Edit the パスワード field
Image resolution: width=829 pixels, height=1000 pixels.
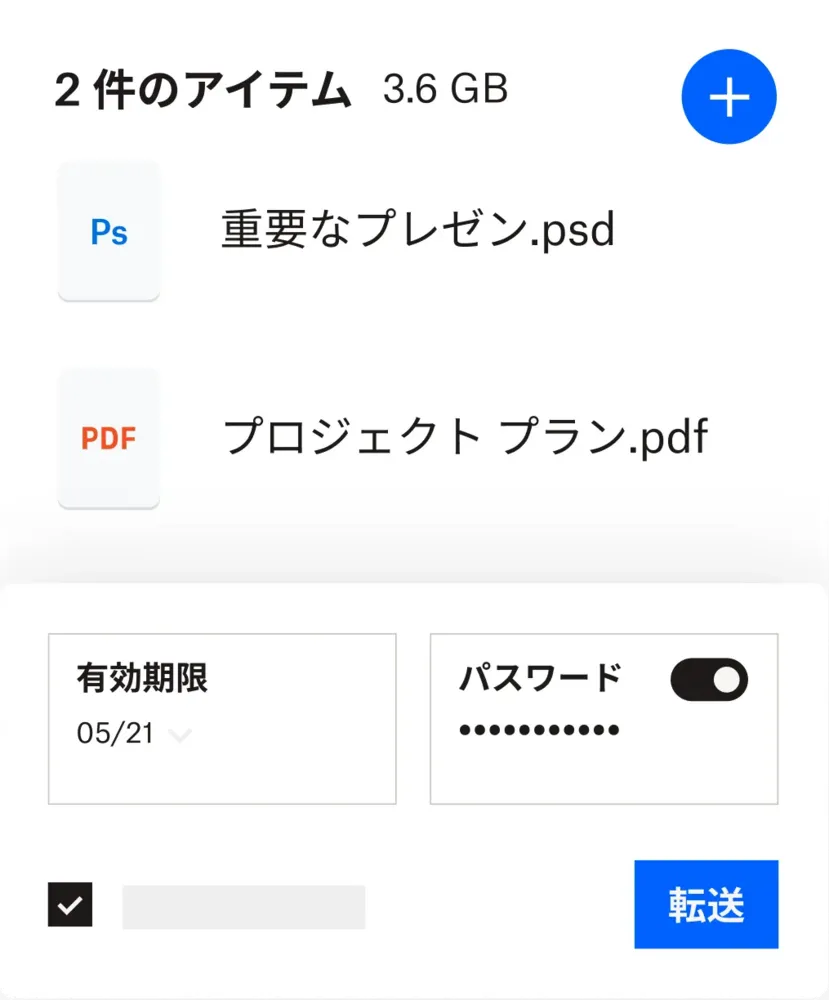tap(540, 731)
